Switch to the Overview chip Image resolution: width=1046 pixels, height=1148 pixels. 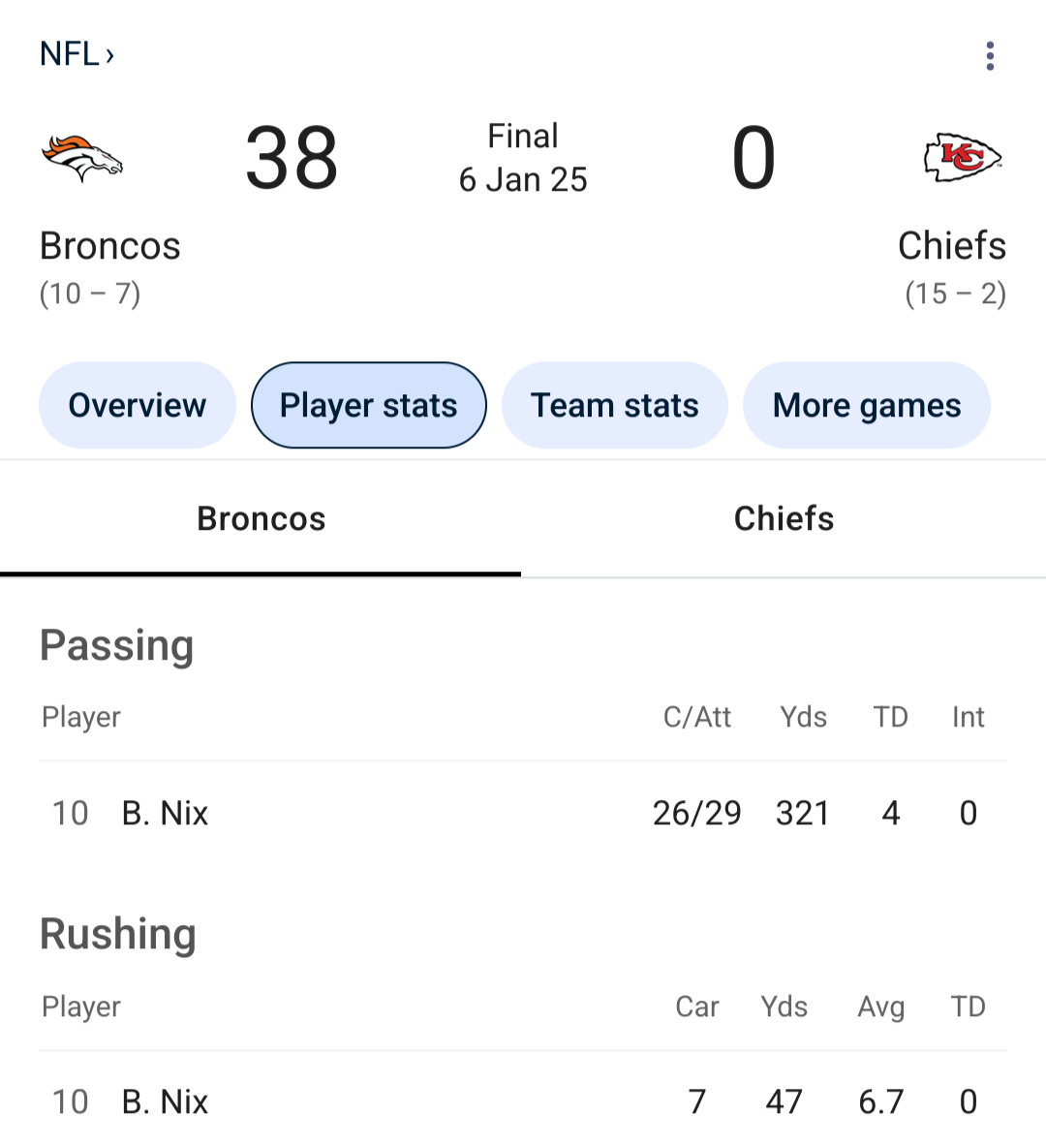tap(138, 405)
